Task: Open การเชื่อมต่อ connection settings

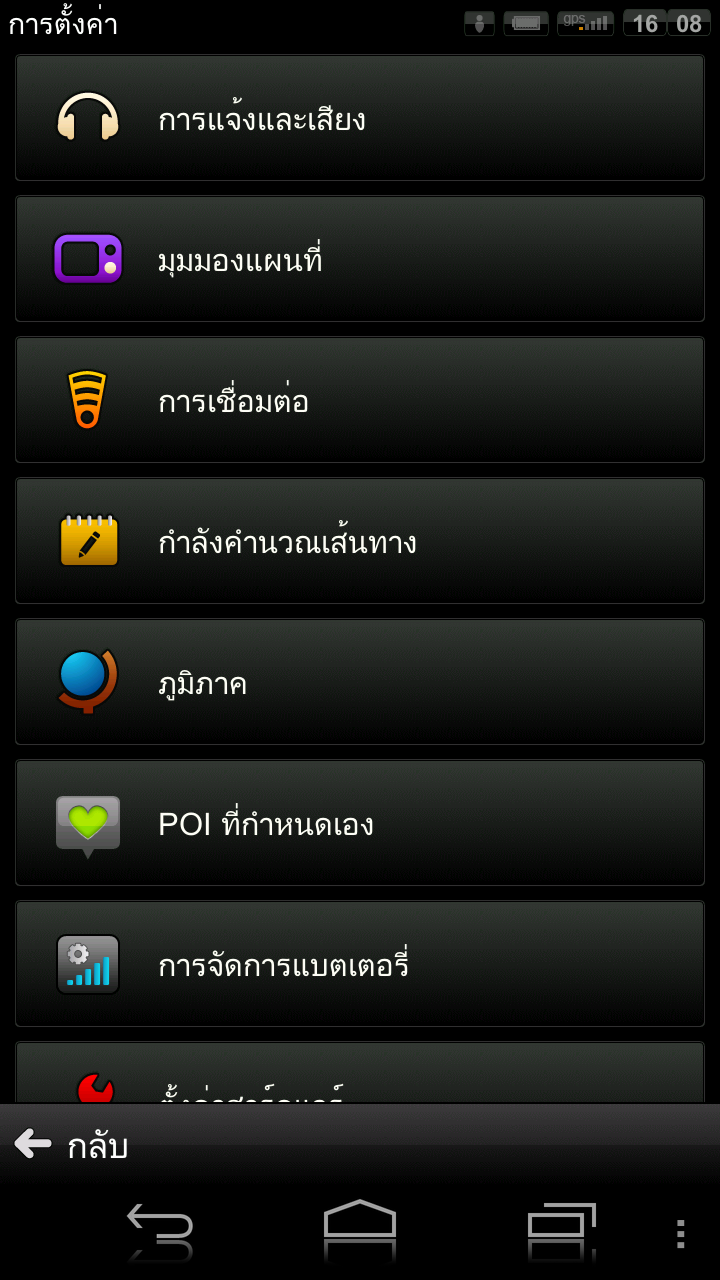Action: tap(360, 400)
